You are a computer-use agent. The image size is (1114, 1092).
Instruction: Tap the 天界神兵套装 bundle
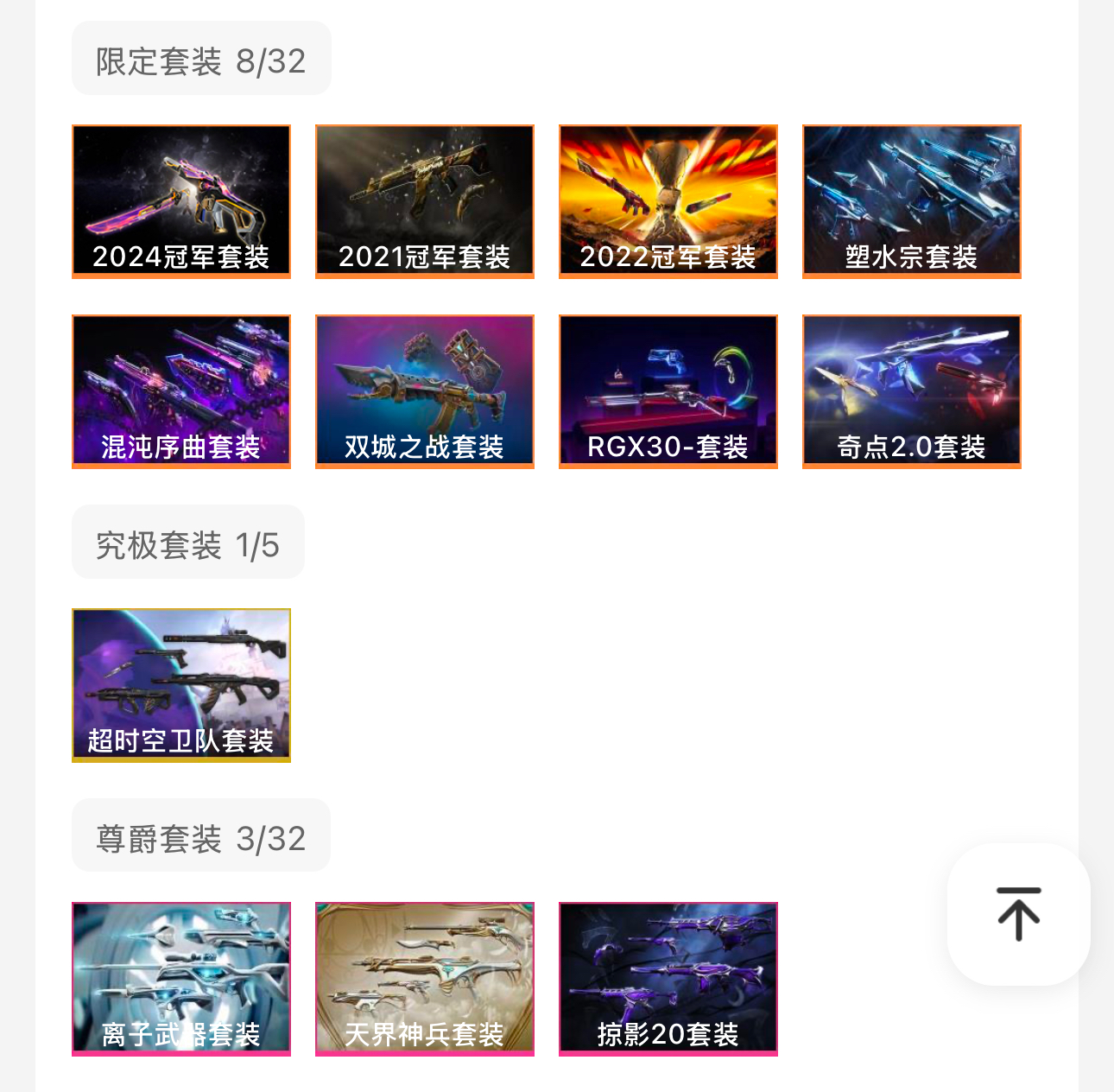pos(425,979)
